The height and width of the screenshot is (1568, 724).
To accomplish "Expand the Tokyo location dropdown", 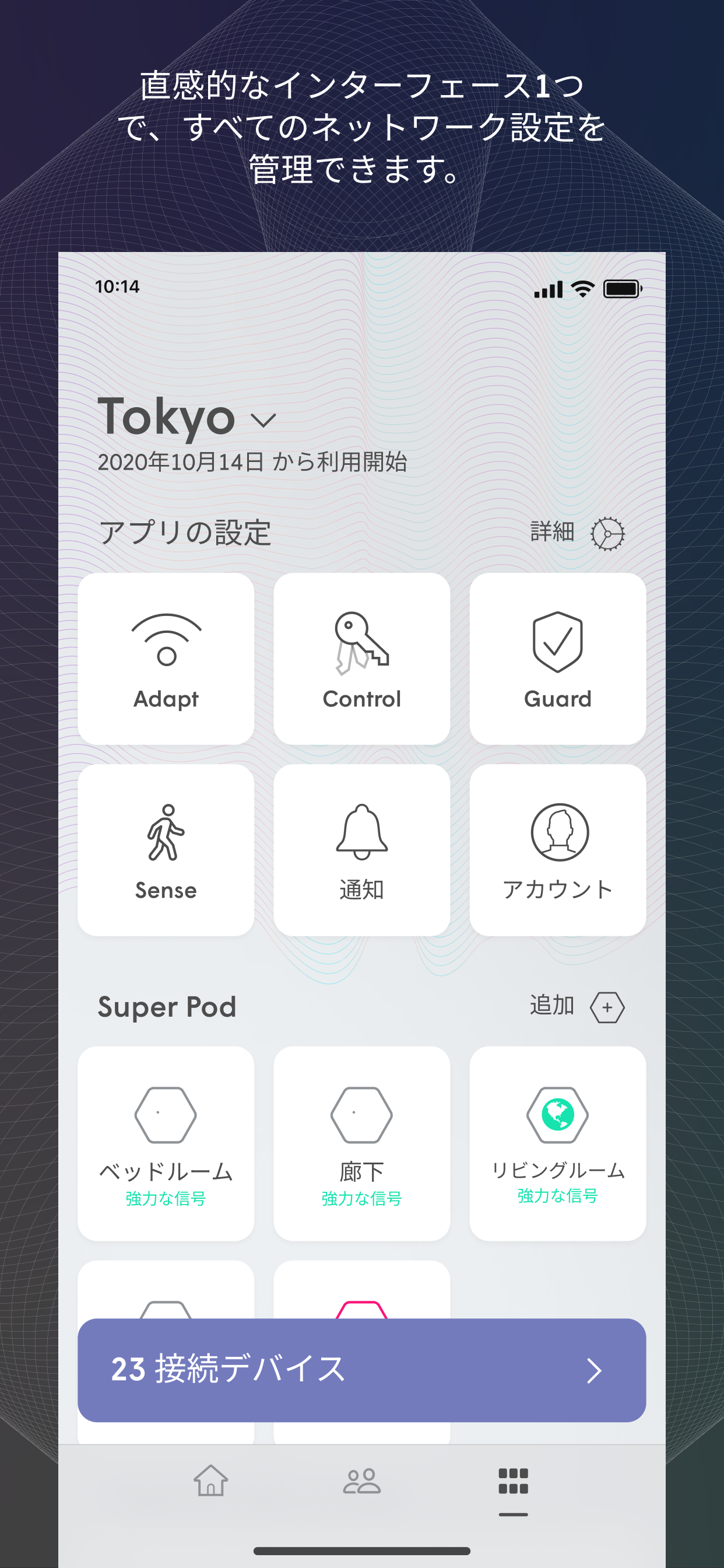I will (262, 420).
